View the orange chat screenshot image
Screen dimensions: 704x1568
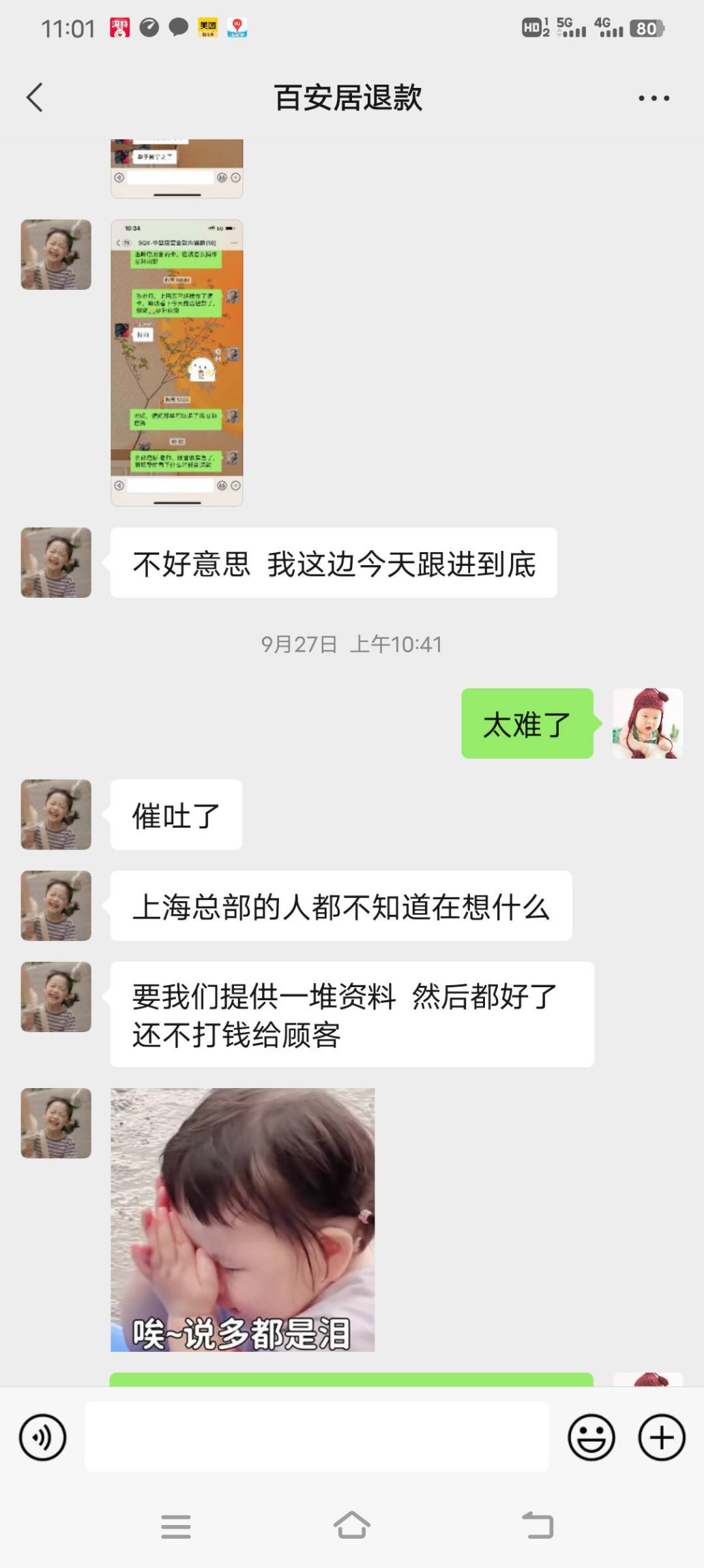pos(177,362)
